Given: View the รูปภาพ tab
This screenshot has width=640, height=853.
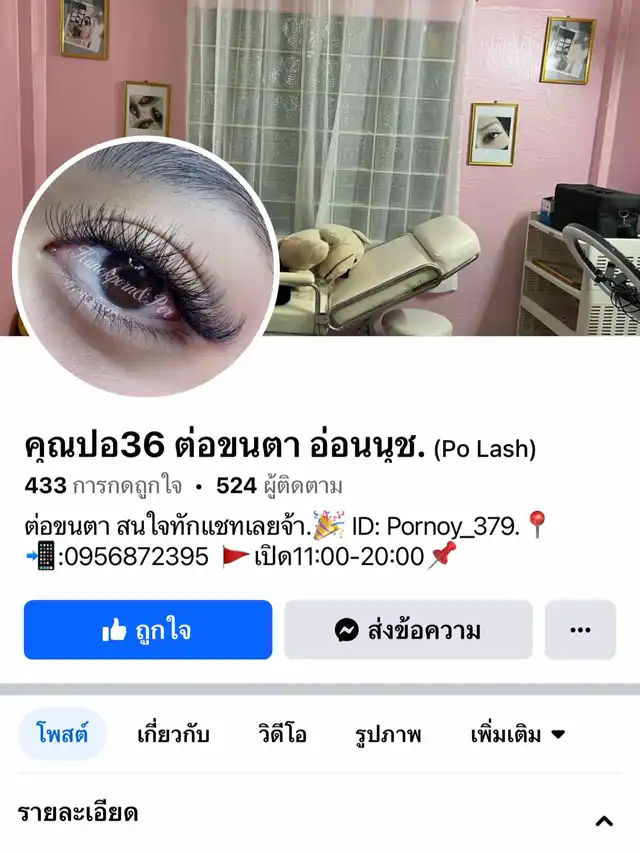Looking at the screenshot, I should coord(388,735).
